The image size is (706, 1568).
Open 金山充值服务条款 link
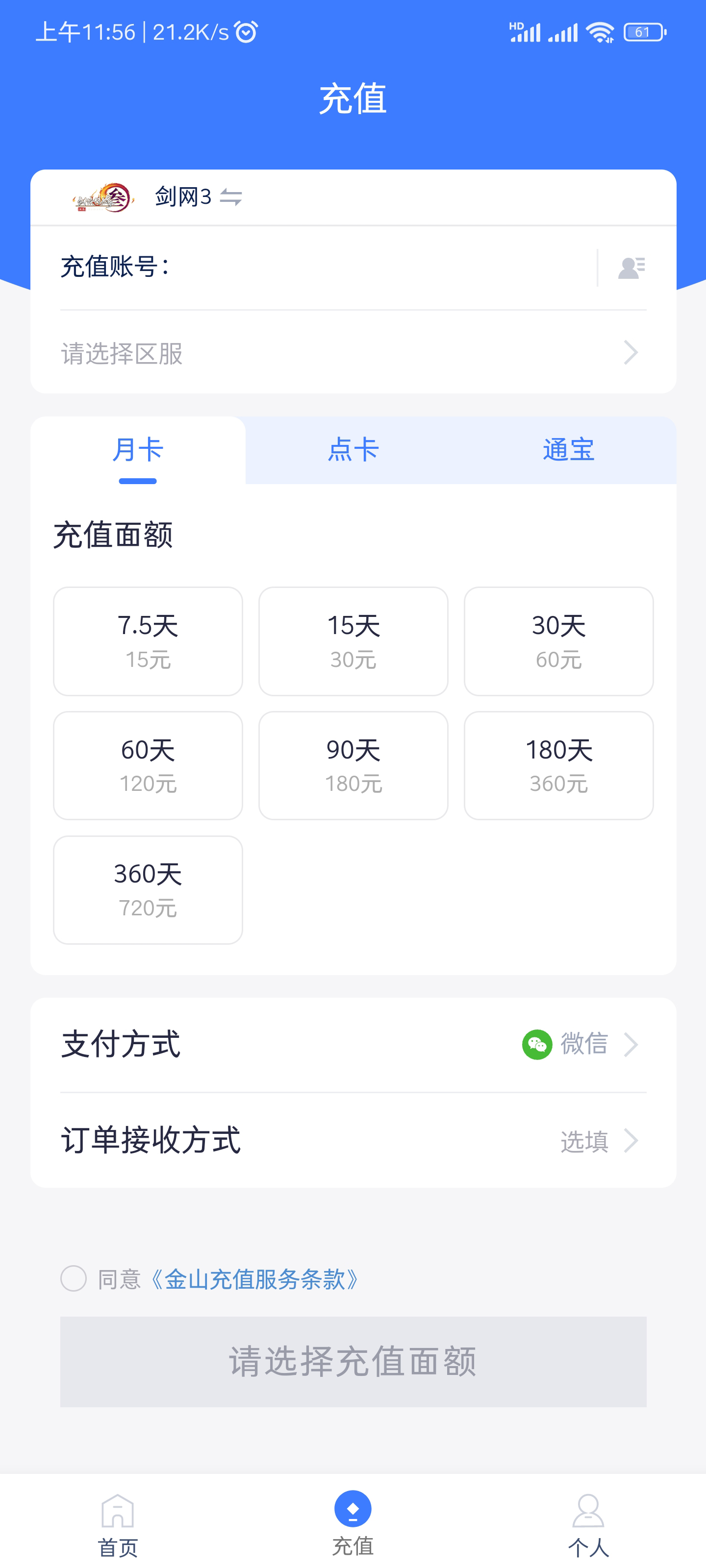click(x=254, y=1279)
